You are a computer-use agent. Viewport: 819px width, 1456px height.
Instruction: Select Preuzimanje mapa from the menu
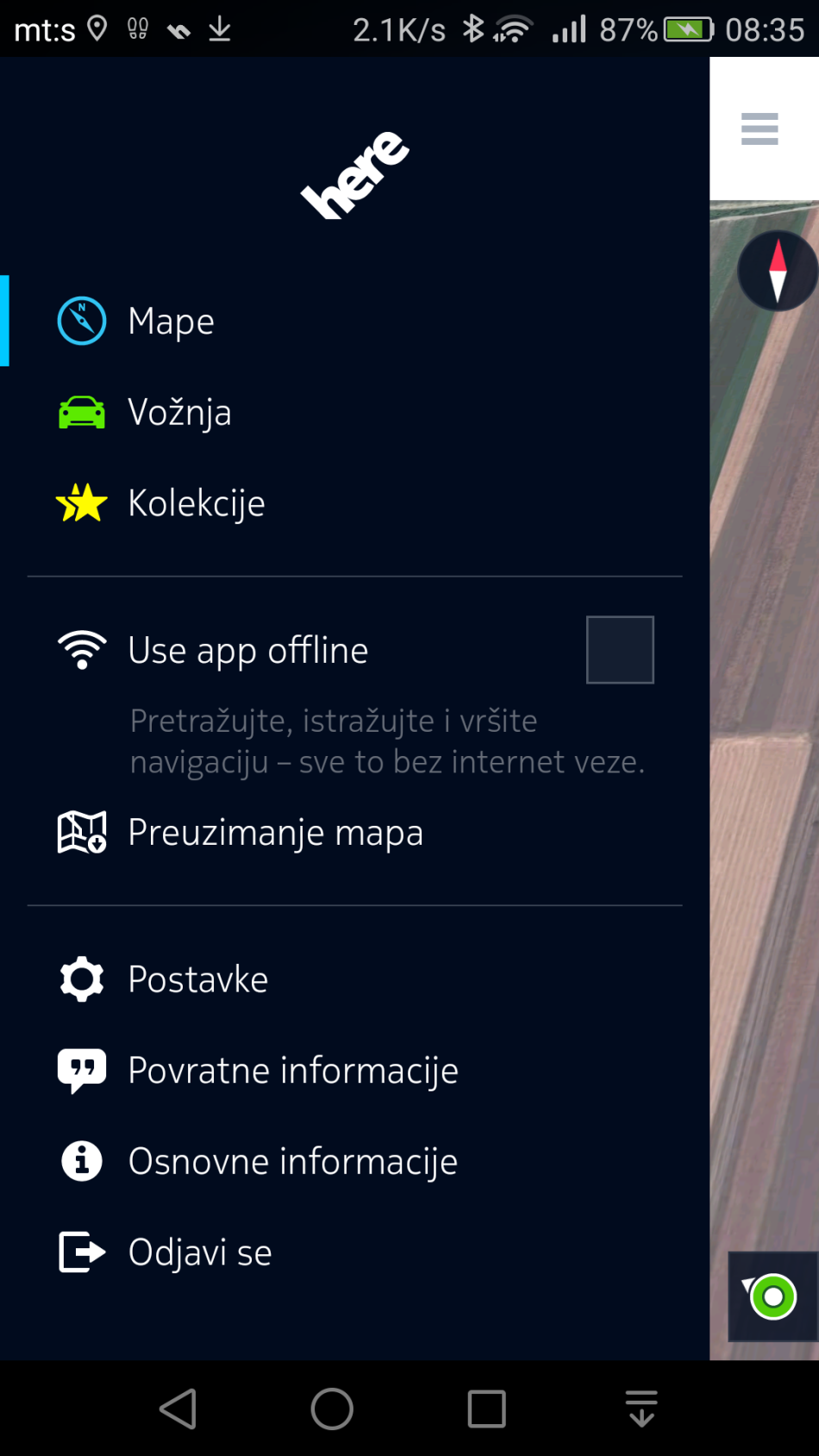[275, 832]
